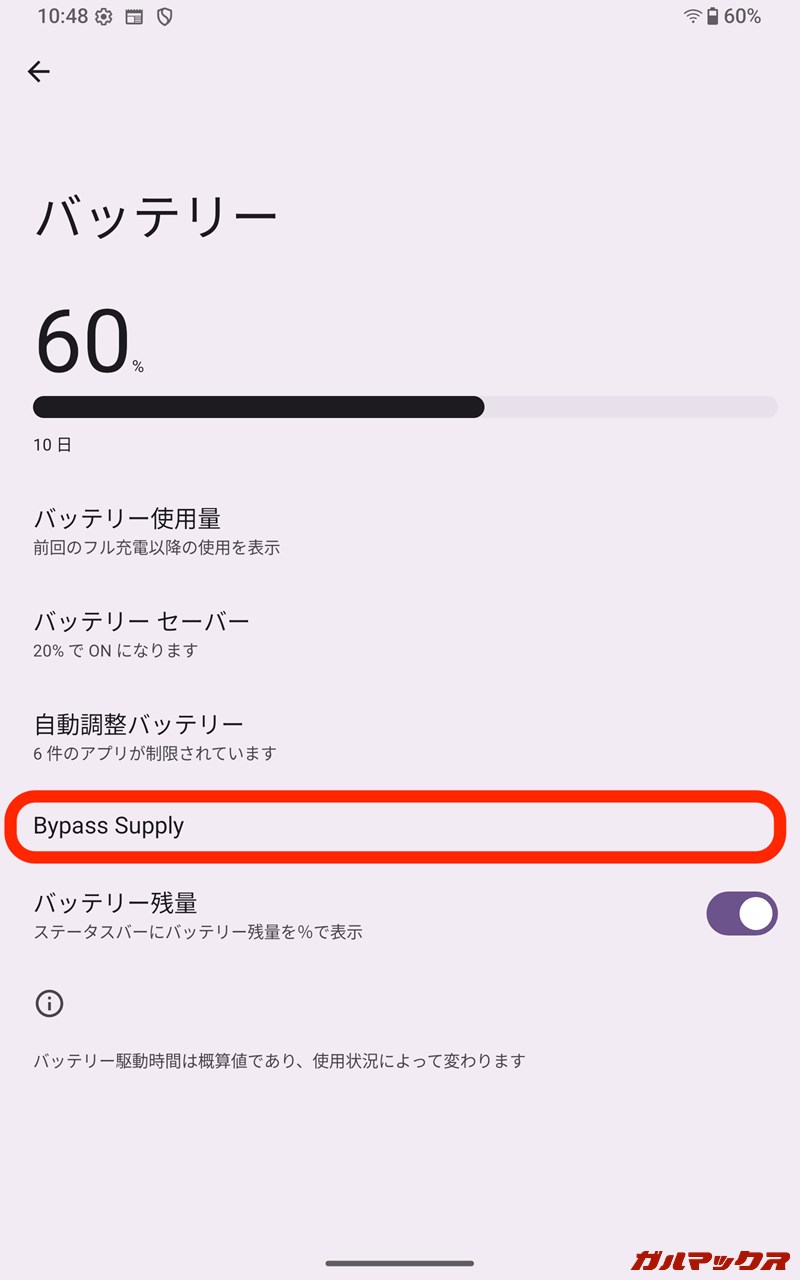Screen dimensions: 800x1280
Task: Toggle off バッテリー残量 percentage switch
Action: click(741, 913)
